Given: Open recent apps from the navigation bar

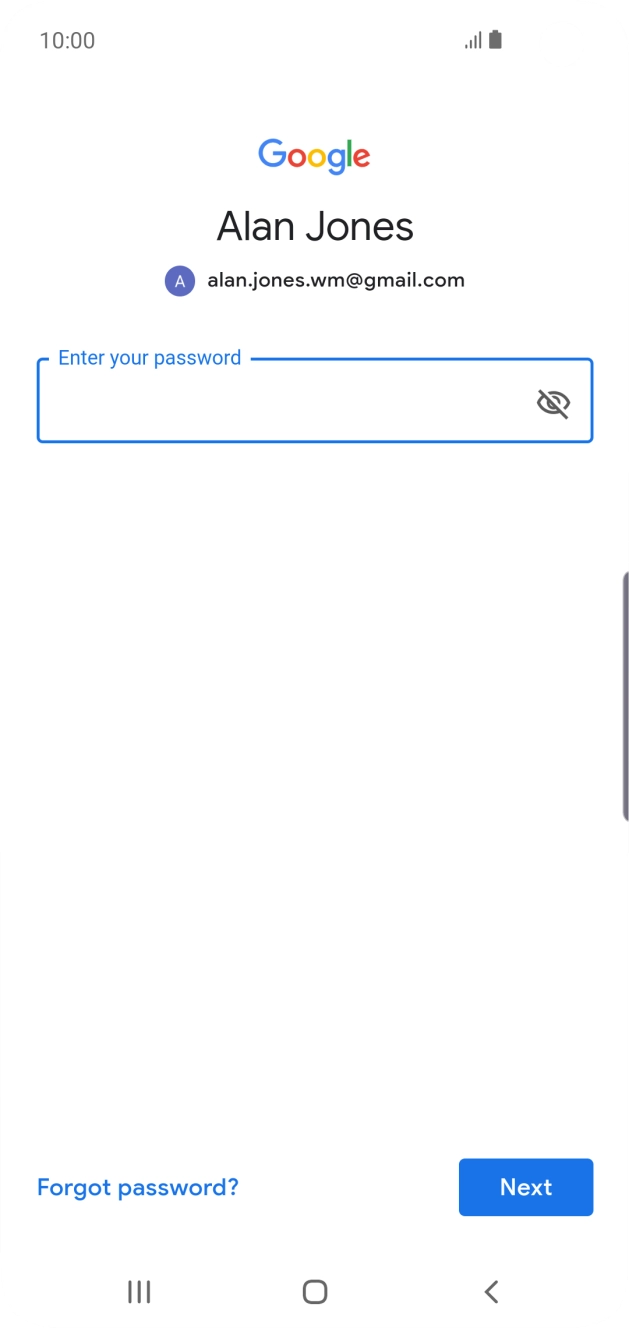Looking at the screenshot, I should (x=139, y=1292).
